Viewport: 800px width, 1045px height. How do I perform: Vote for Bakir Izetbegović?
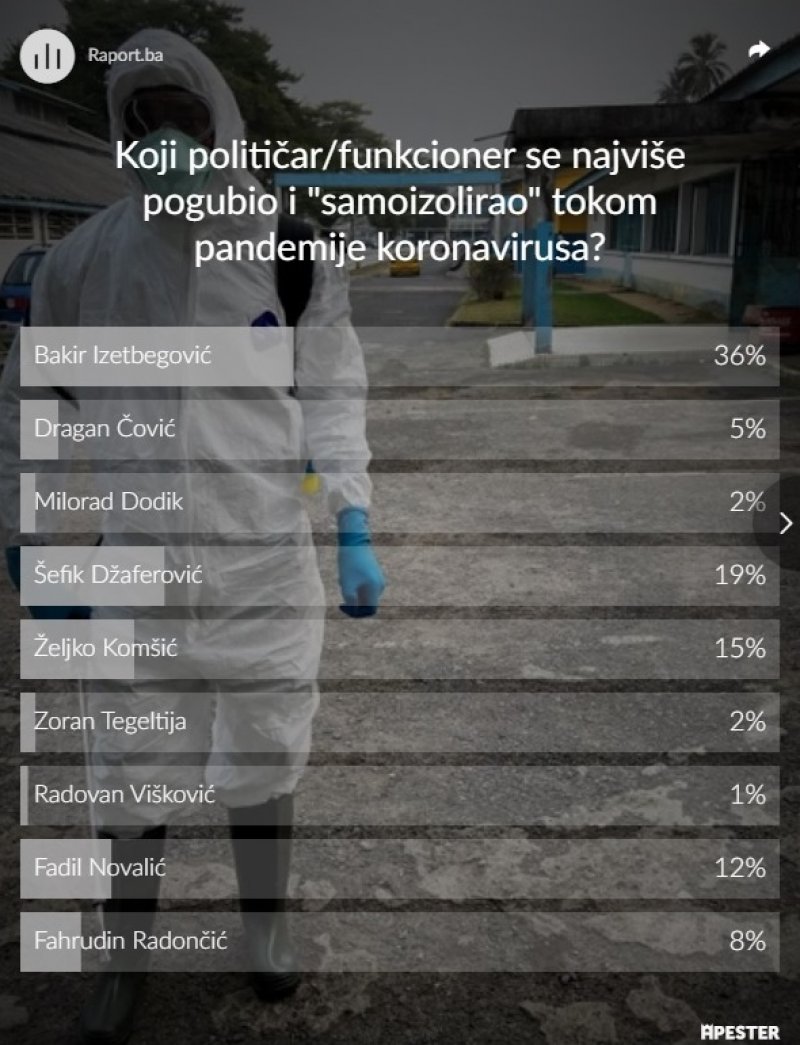tap(400, 356)
